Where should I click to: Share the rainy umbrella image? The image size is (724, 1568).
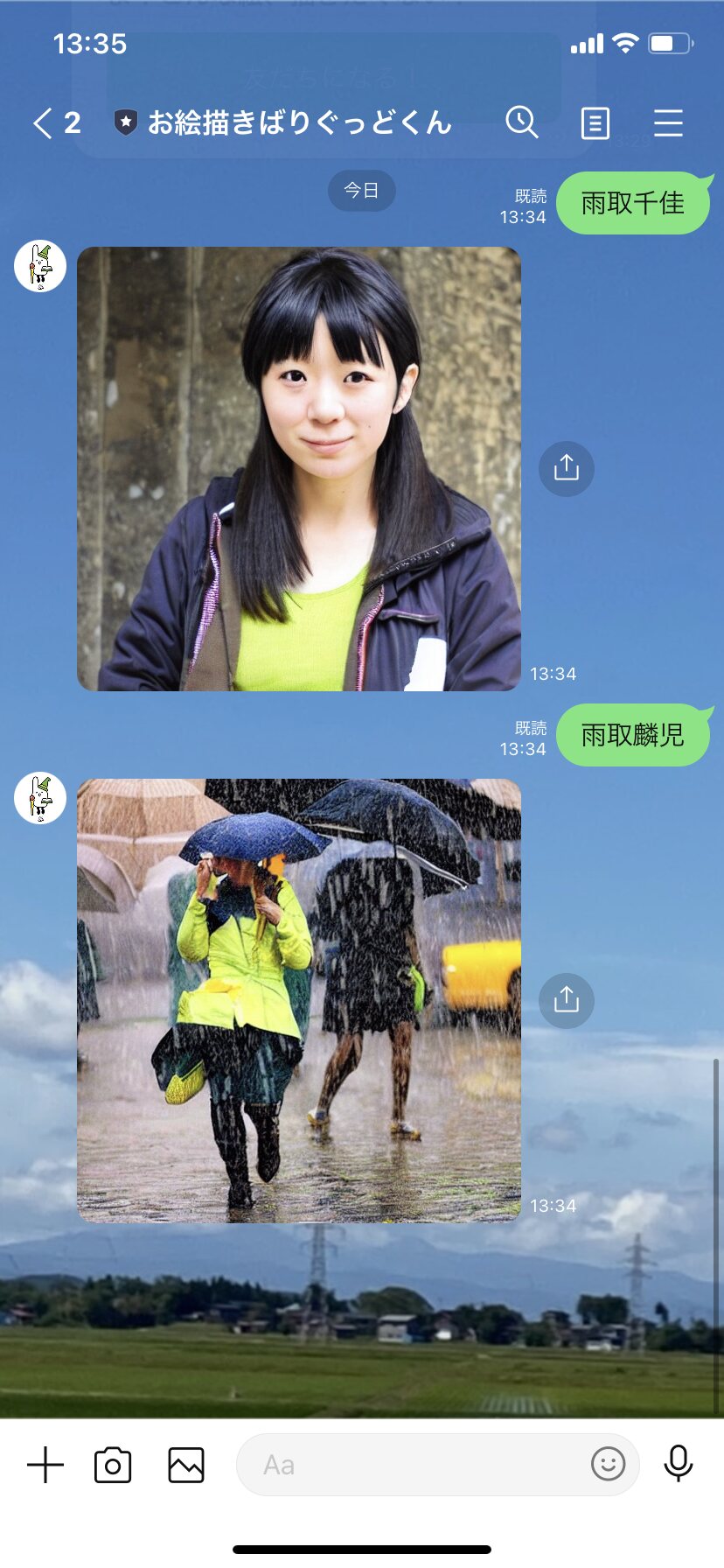[x=567, y=1000]
